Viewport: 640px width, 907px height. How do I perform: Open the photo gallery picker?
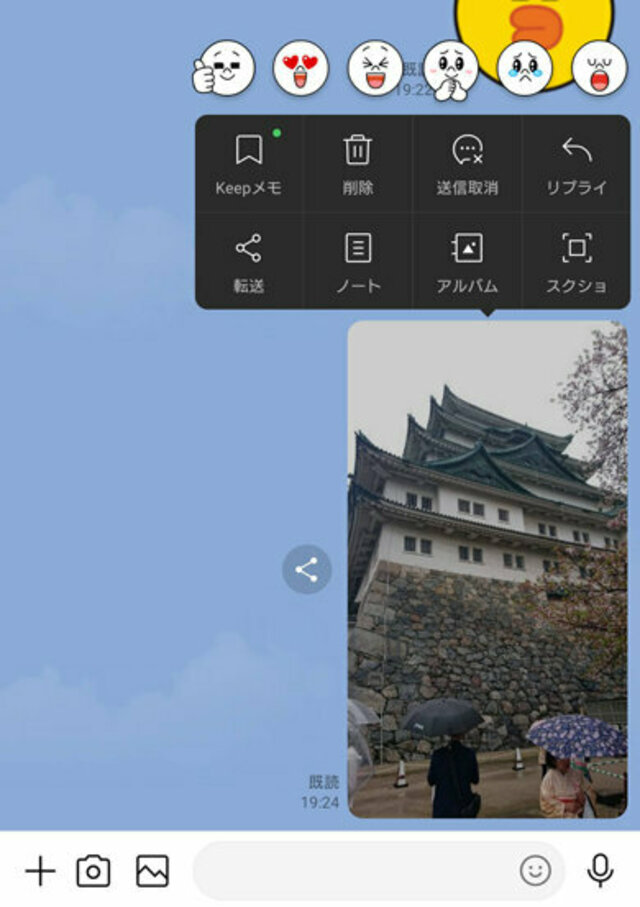coord(152,871)
